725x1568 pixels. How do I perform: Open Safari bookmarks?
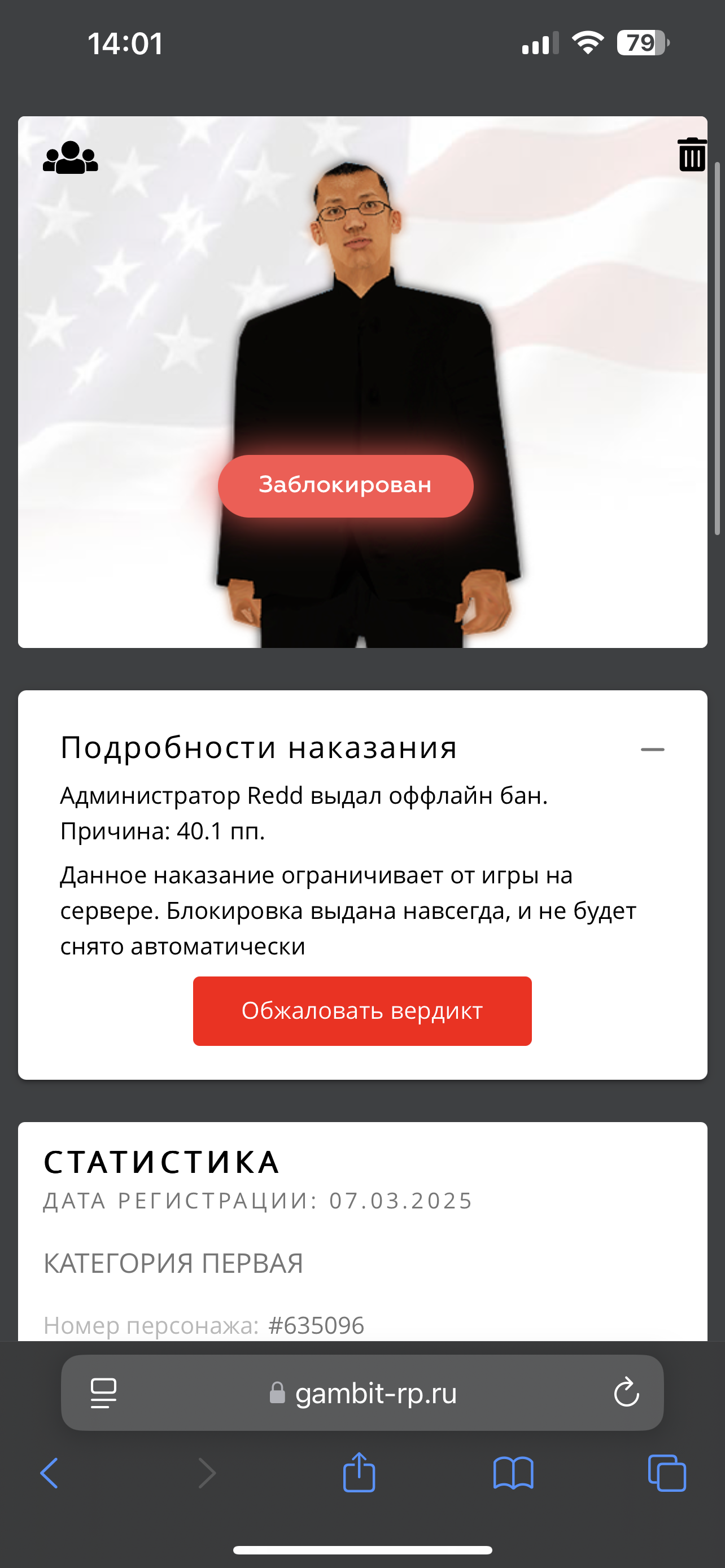coord(513,1473)
